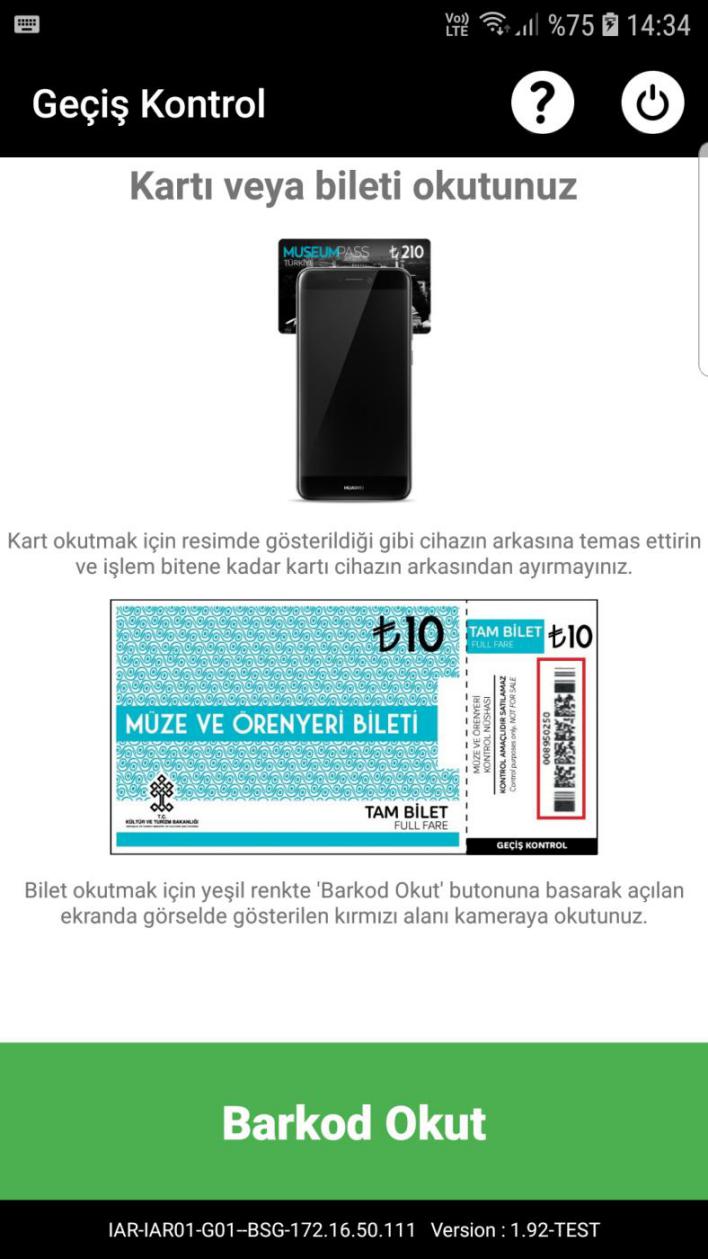
Task: Tap the power logout icon
Action: (653, 103)
